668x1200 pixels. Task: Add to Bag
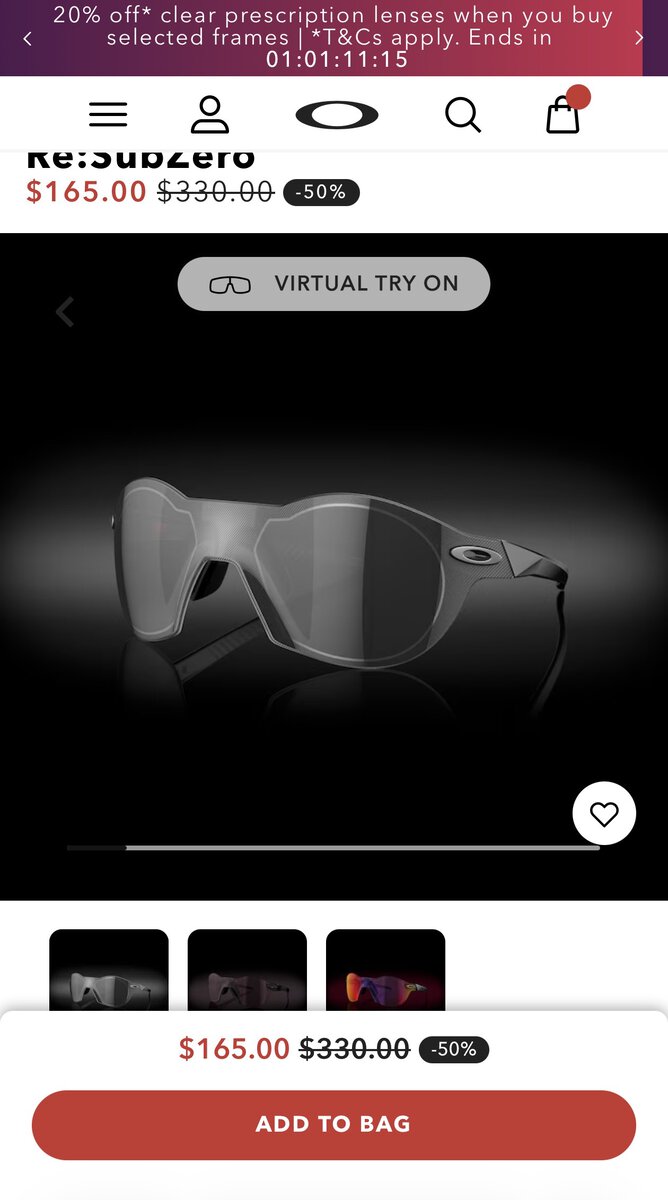click(334, 1124)
